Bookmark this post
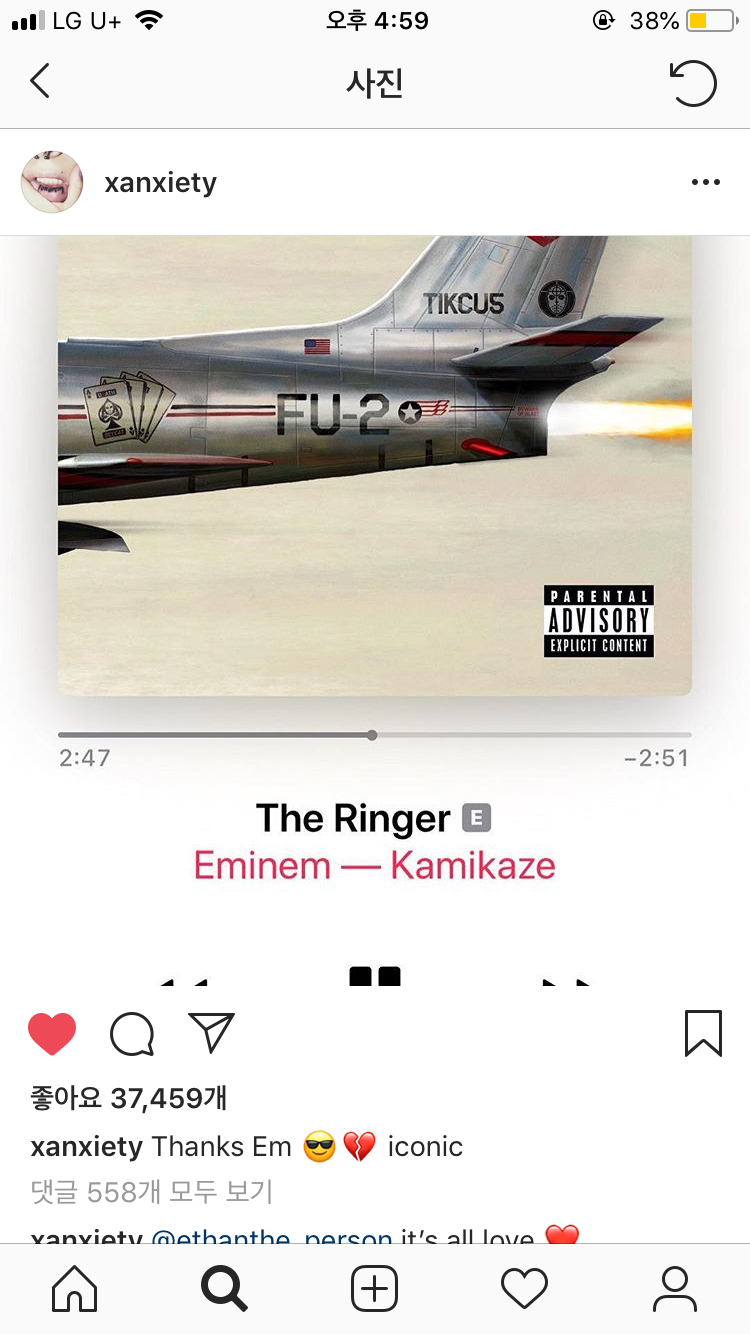The image size is (750, 1334). pos(703,1034)
